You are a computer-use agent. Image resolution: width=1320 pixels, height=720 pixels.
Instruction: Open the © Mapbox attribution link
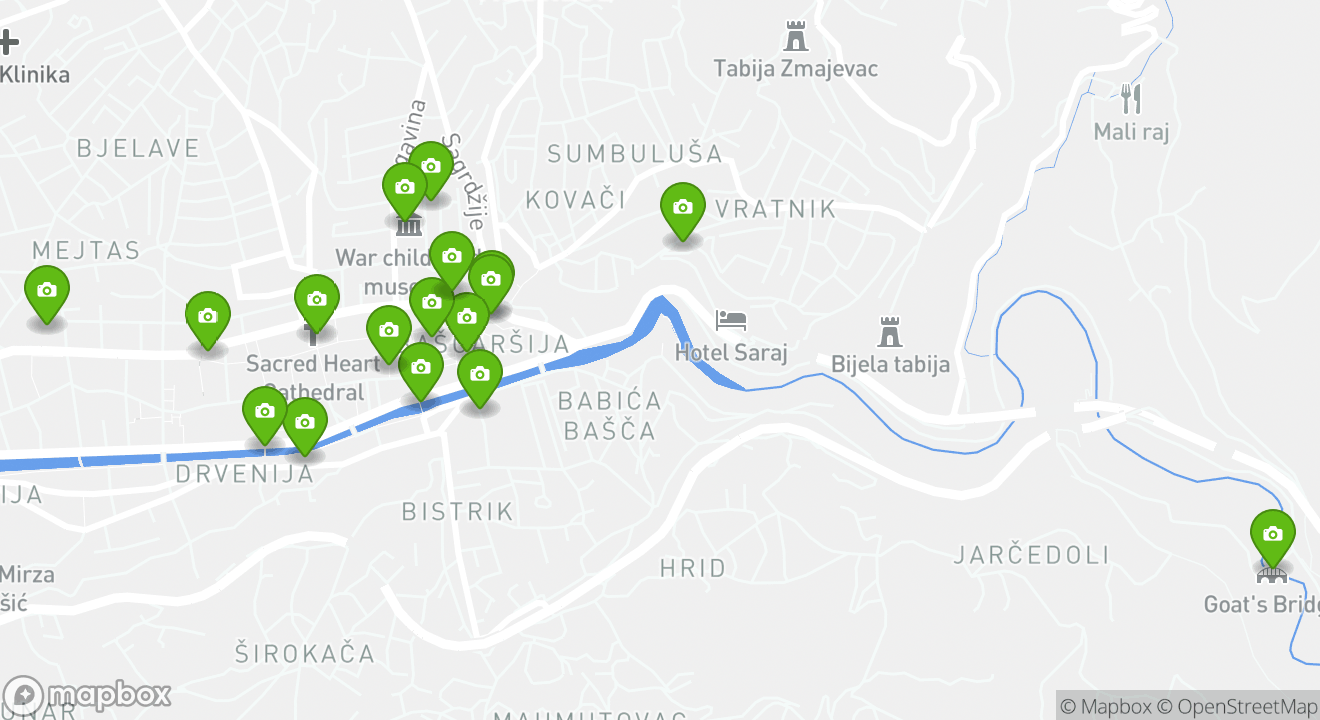click(x=1105, y=706)
